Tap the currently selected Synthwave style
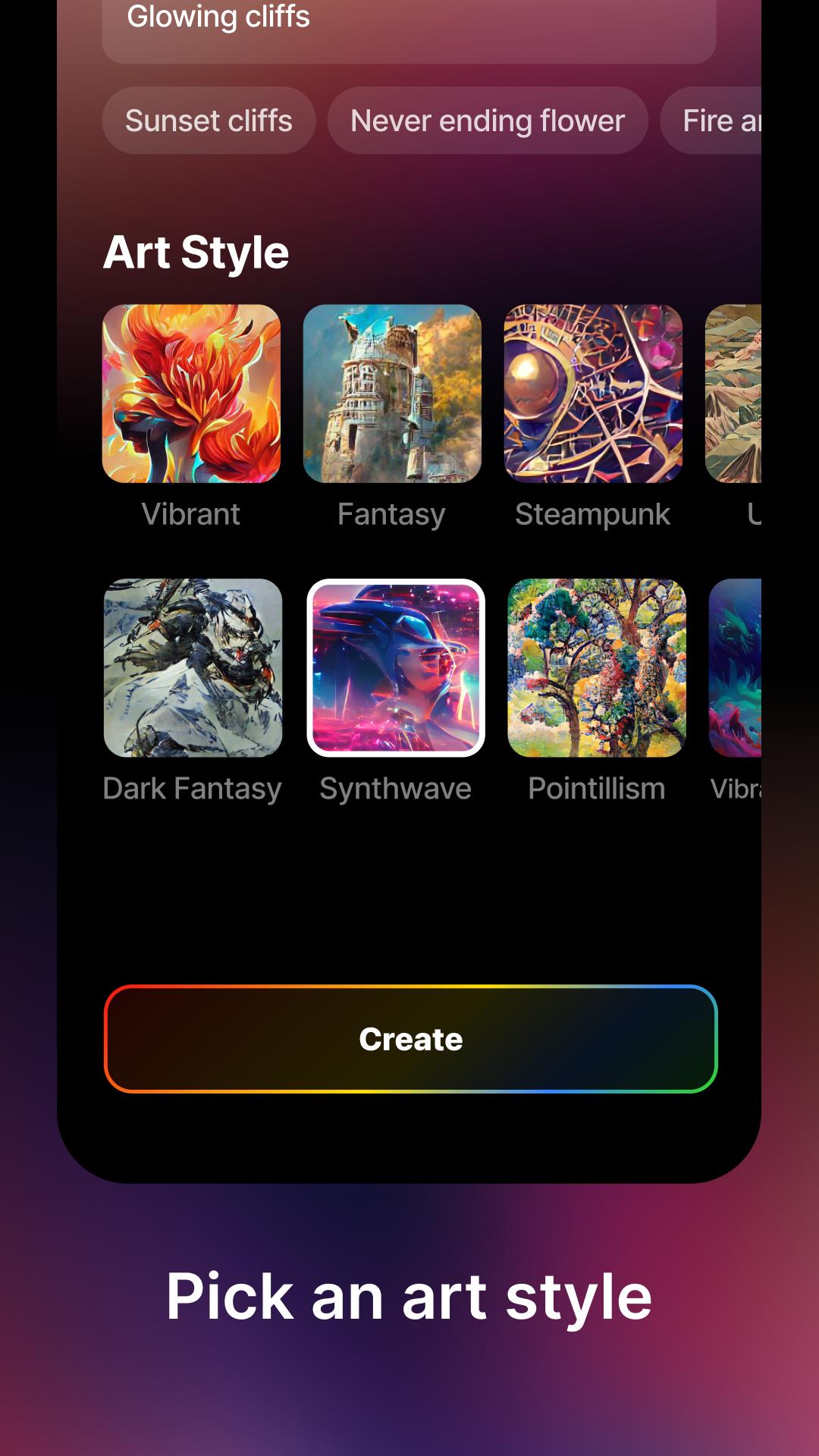 (x=396, y=669)
